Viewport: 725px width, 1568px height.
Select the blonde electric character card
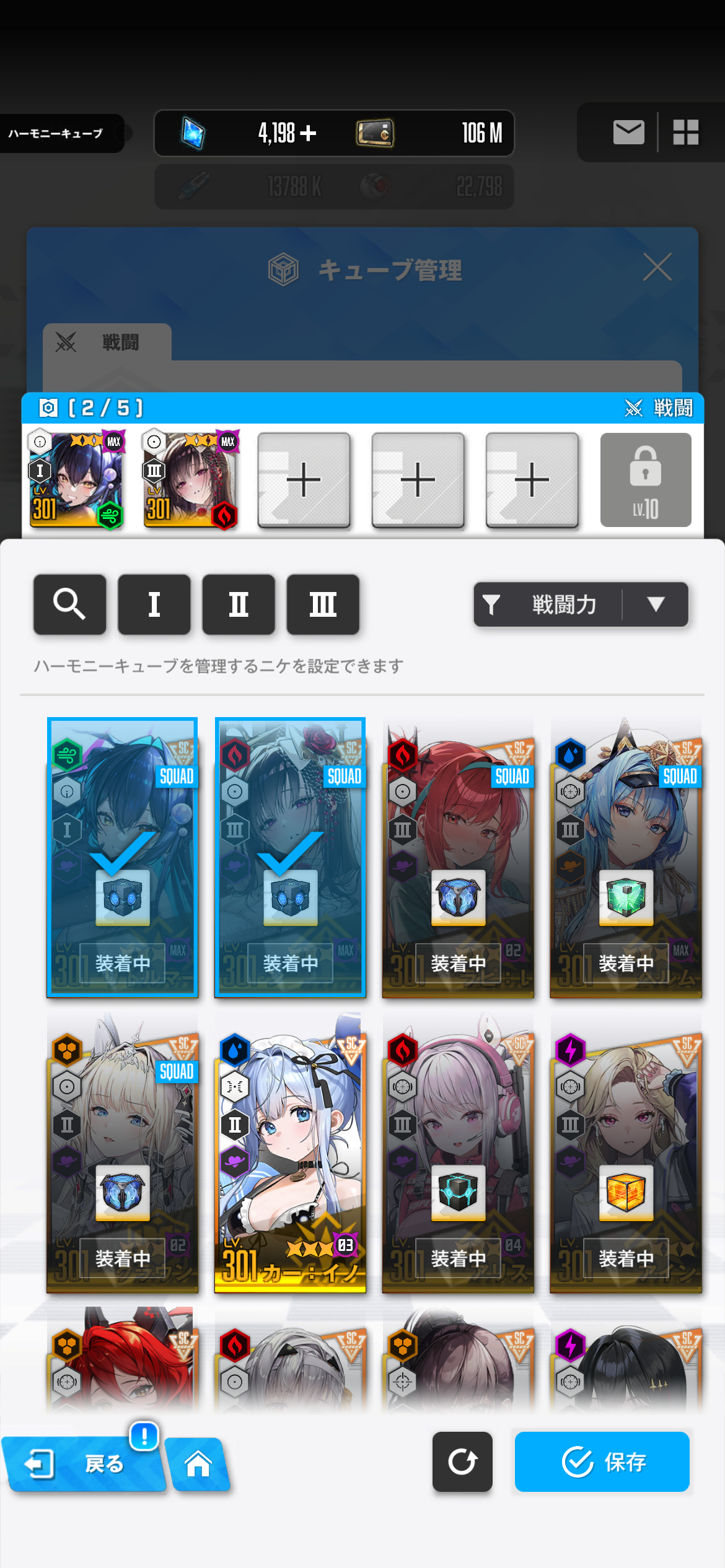(x=626, y=1153)
